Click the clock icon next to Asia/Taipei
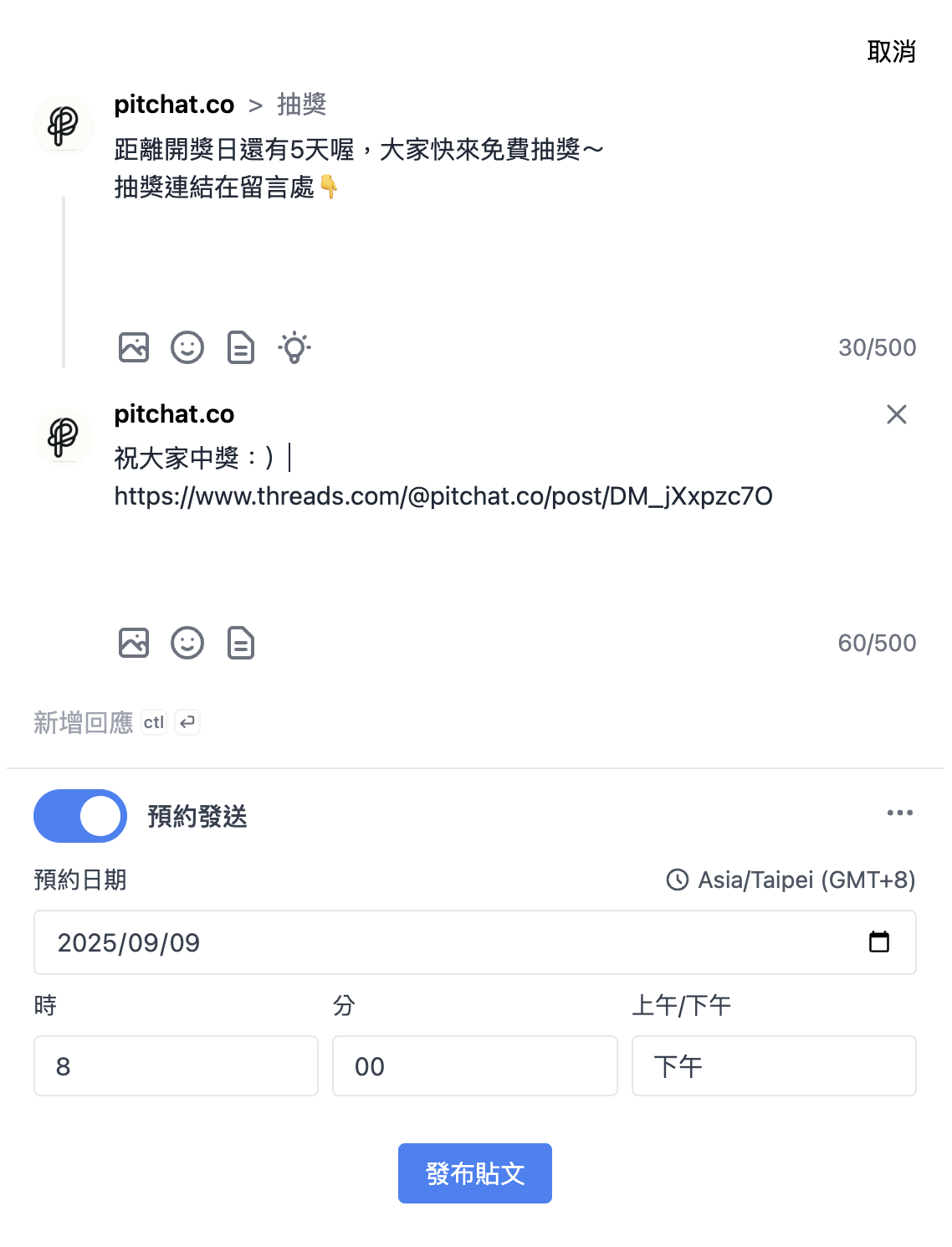The image size is (952, 1247). coord(676,880)
